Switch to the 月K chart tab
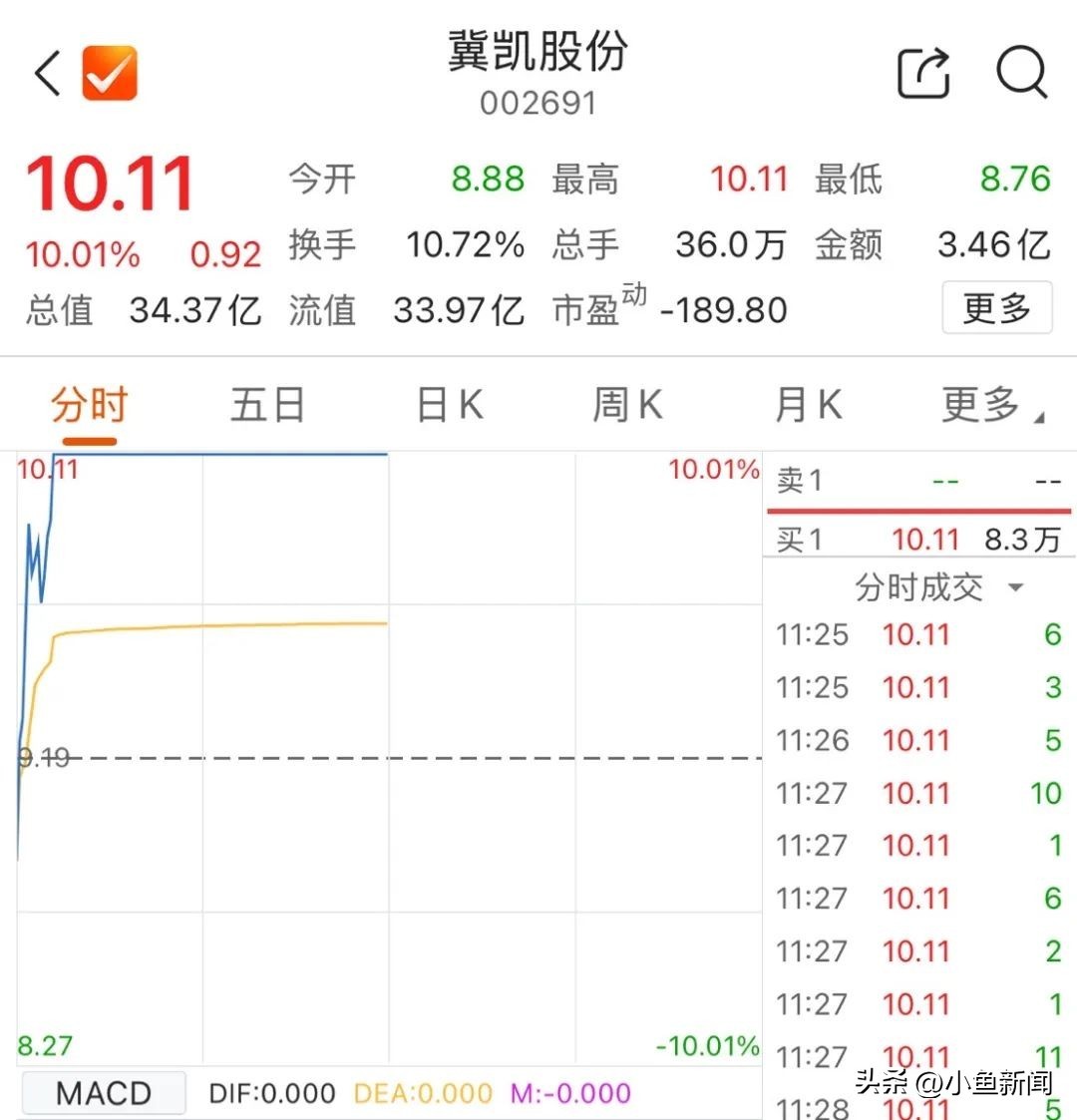 click(808, 406)
